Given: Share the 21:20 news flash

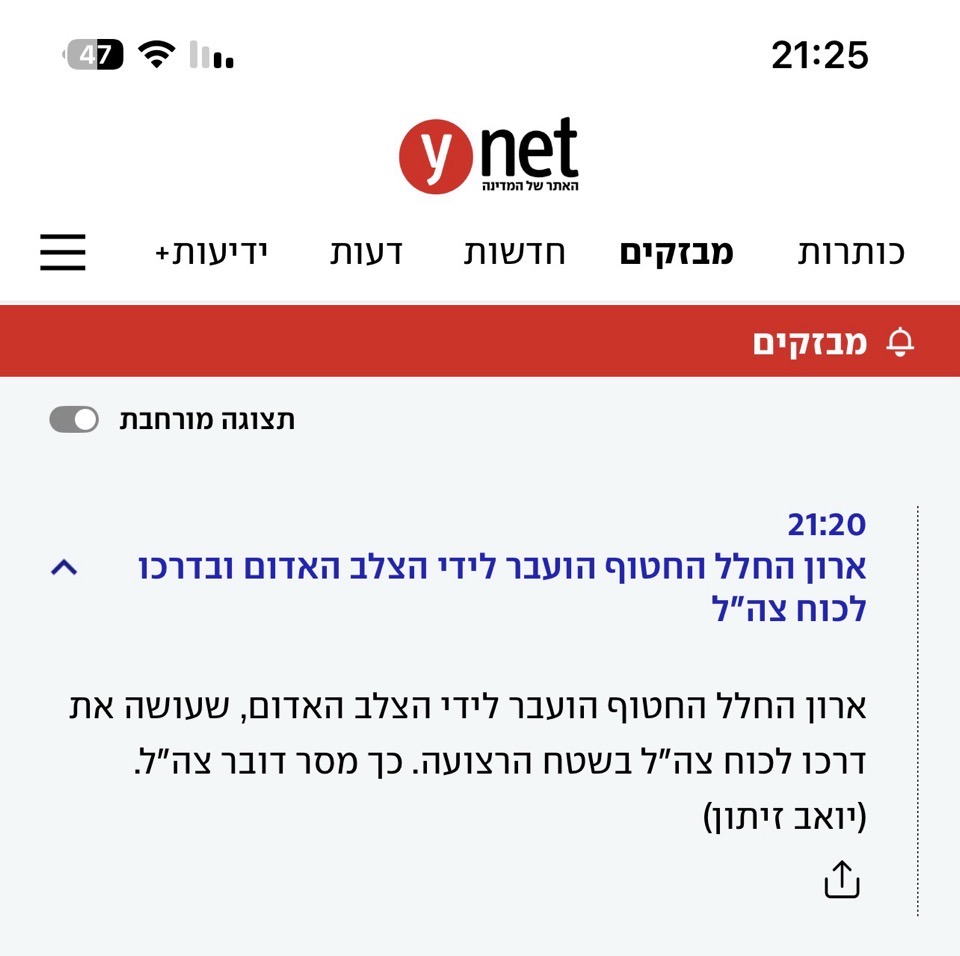Looking at the screenshot, I should (x=841, y=879).
